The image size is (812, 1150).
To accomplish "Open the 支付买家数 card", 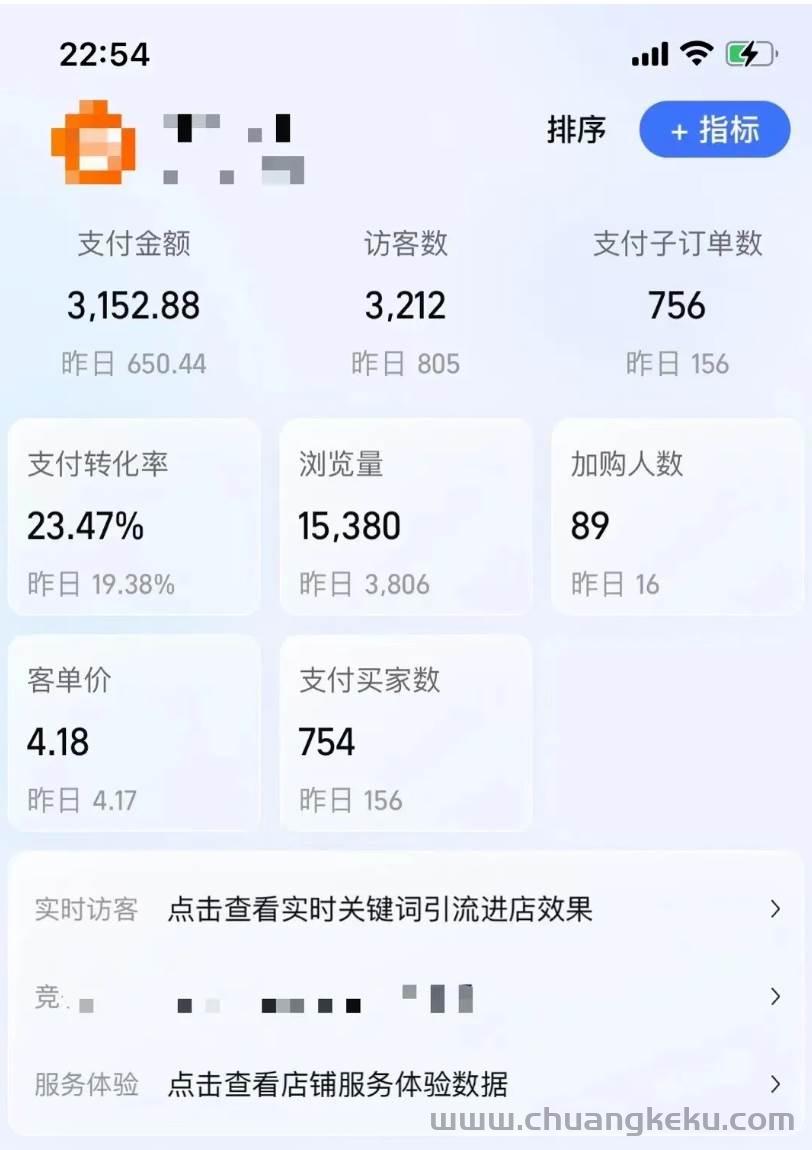I will [x=405, y=733].
